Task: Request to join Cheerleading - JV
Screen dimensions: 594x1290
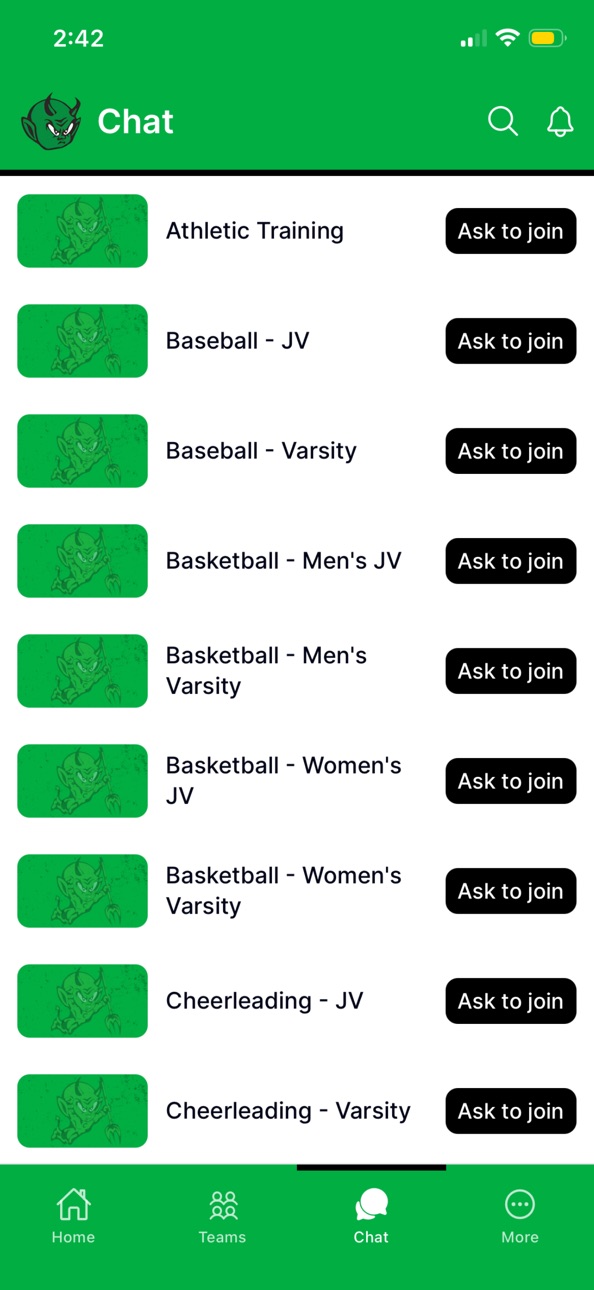Action: tap(511, 1001)
